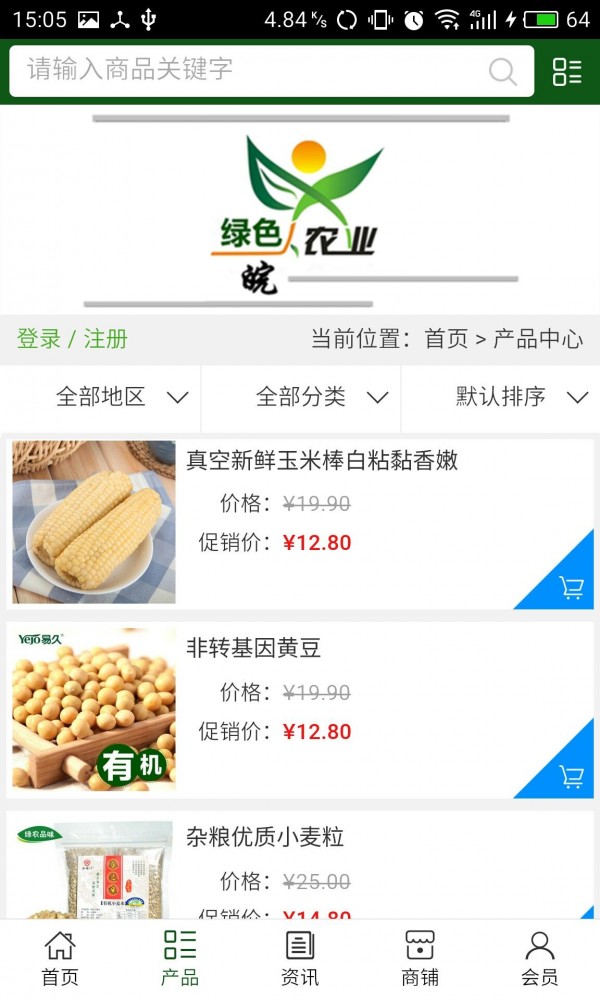The image size is (600, 1000).
Task: Go to the 商铺 tab
Action: tap(420, 958)
